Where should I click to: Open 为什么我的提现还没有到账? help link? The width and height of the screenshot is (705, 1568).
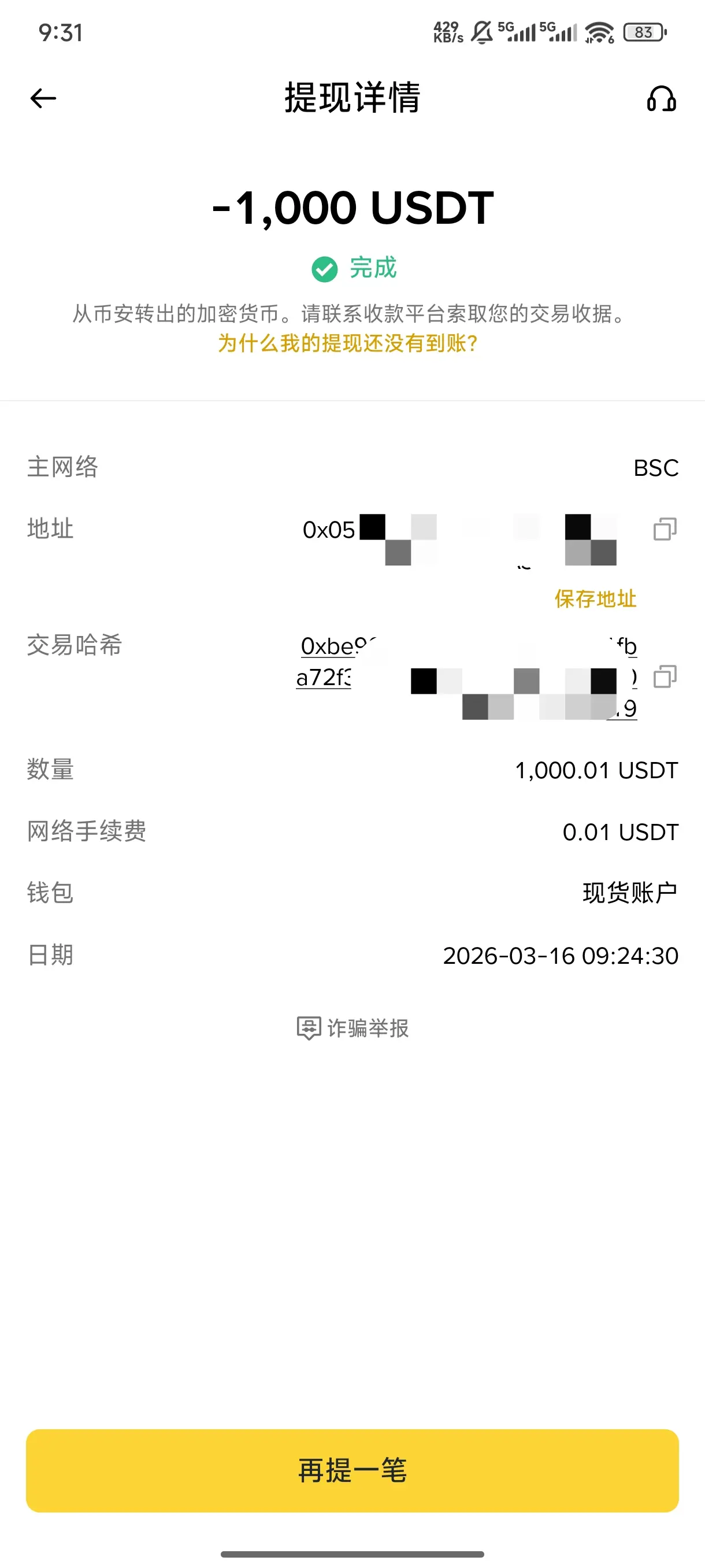click(x=348, y=343)
